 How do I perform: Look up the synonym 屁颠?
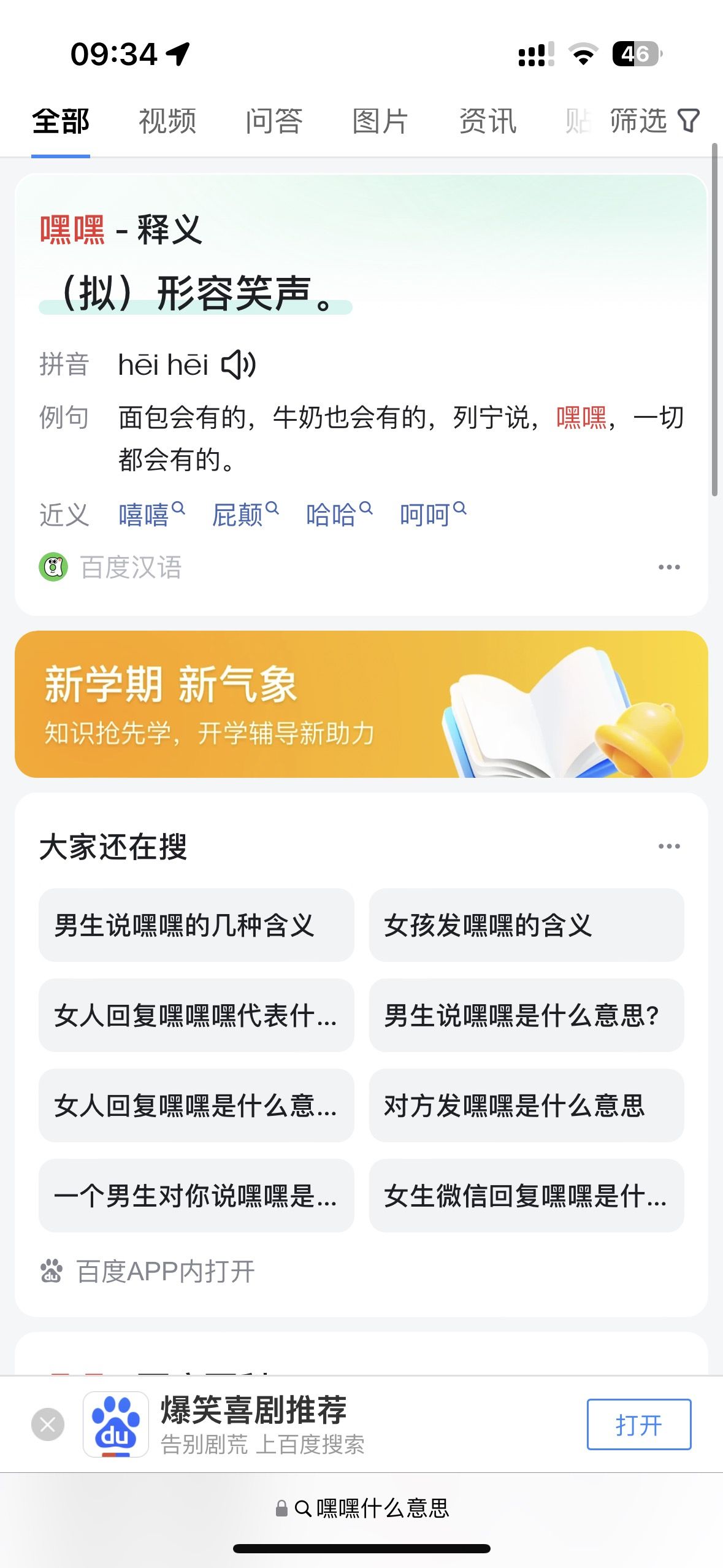coord(245,514)
